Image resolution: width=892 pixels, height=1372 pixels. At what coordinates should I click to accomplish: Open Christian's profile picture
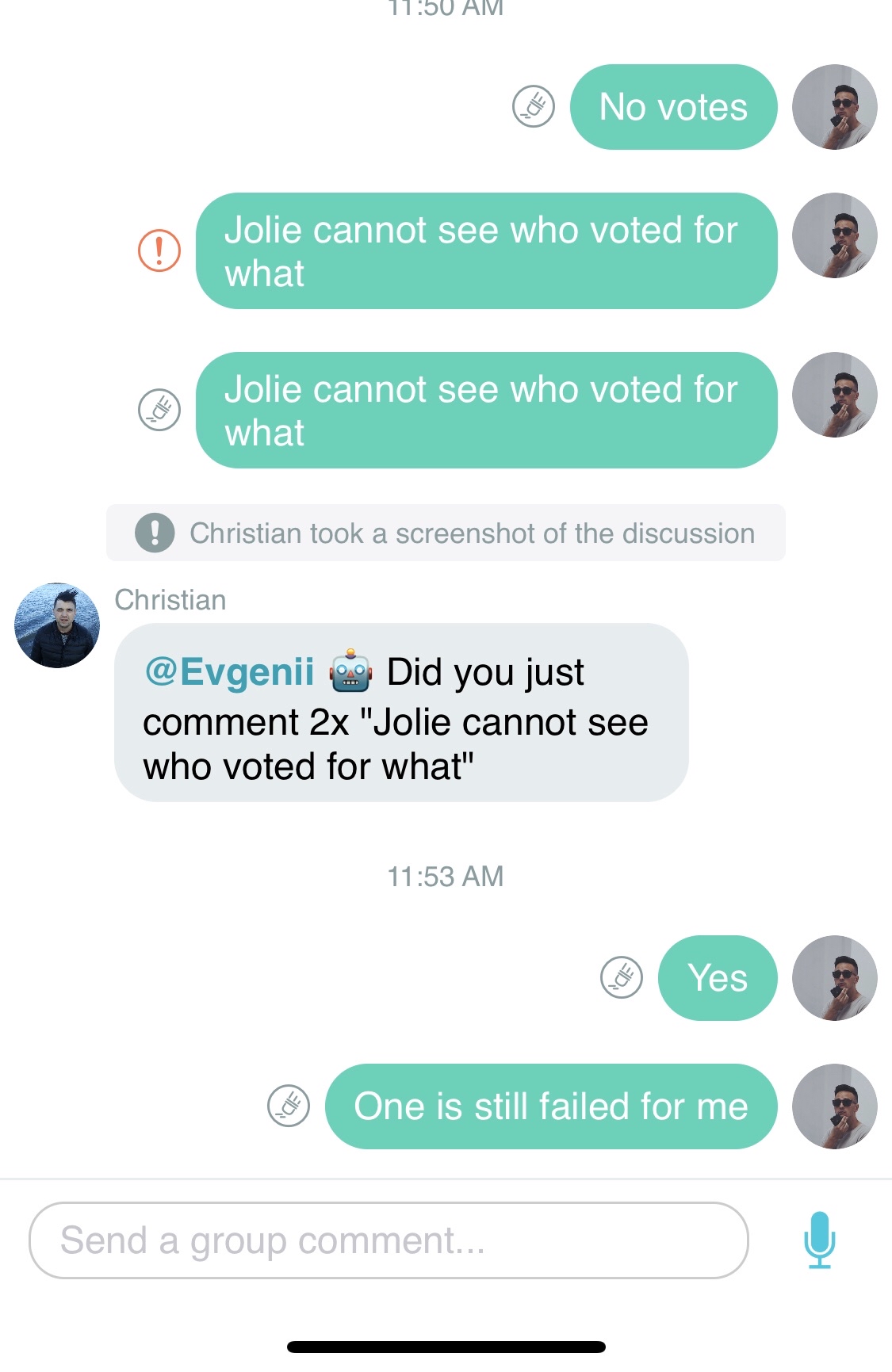tap(57, 625)
